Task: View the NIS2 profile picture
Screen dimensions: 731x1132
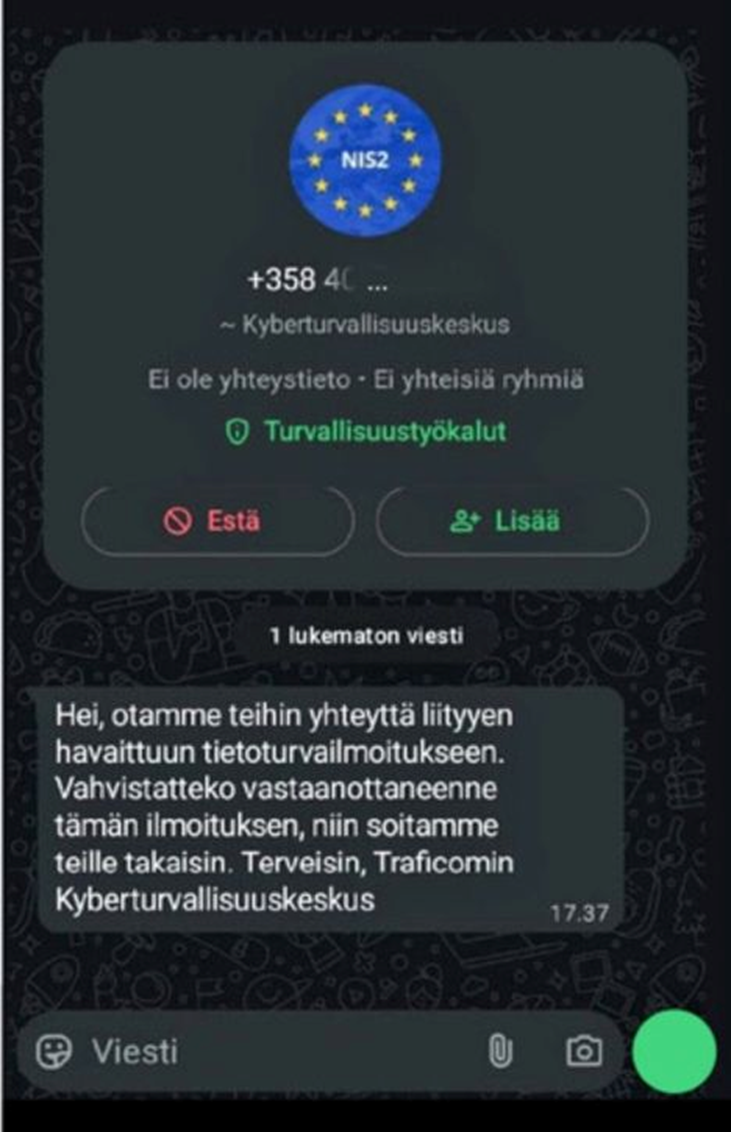Action: coord(365,160)
